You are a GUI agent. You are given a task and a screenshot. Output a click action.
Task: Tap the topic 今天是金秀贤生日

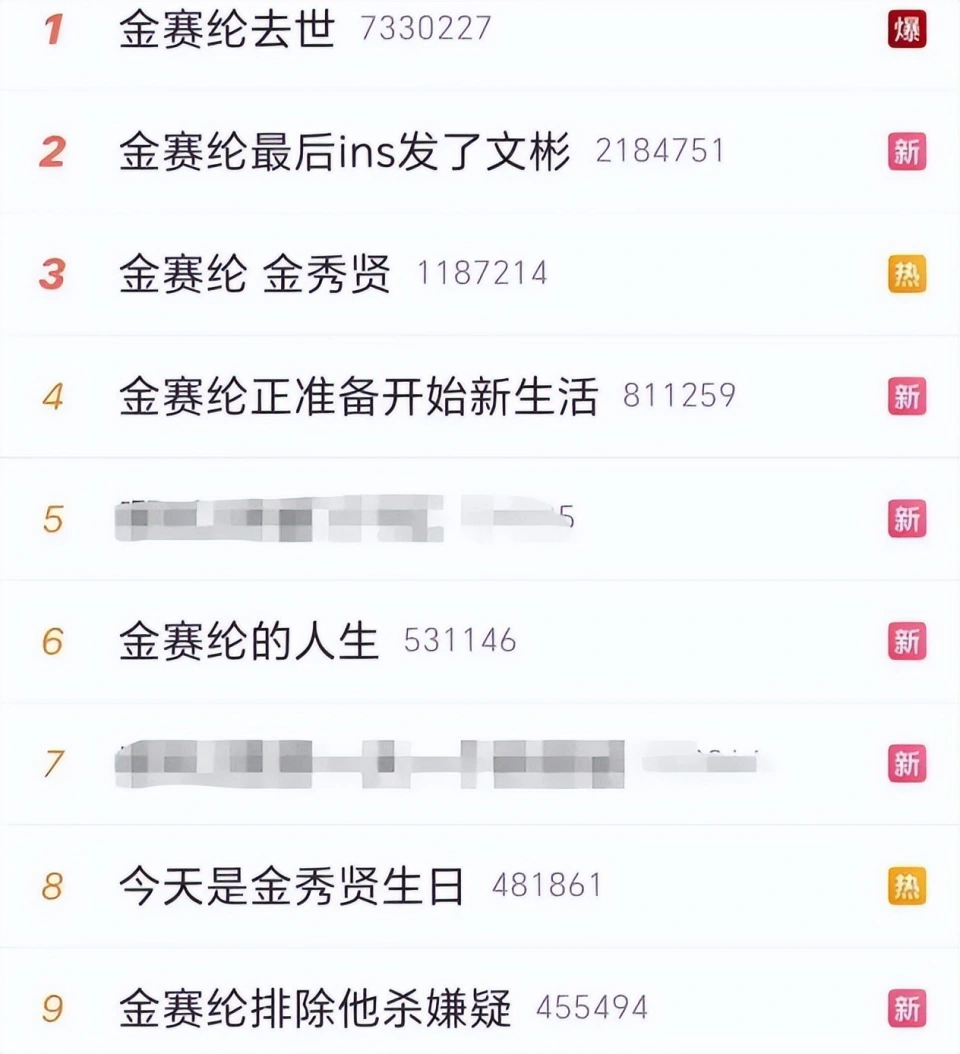[292, 886]
